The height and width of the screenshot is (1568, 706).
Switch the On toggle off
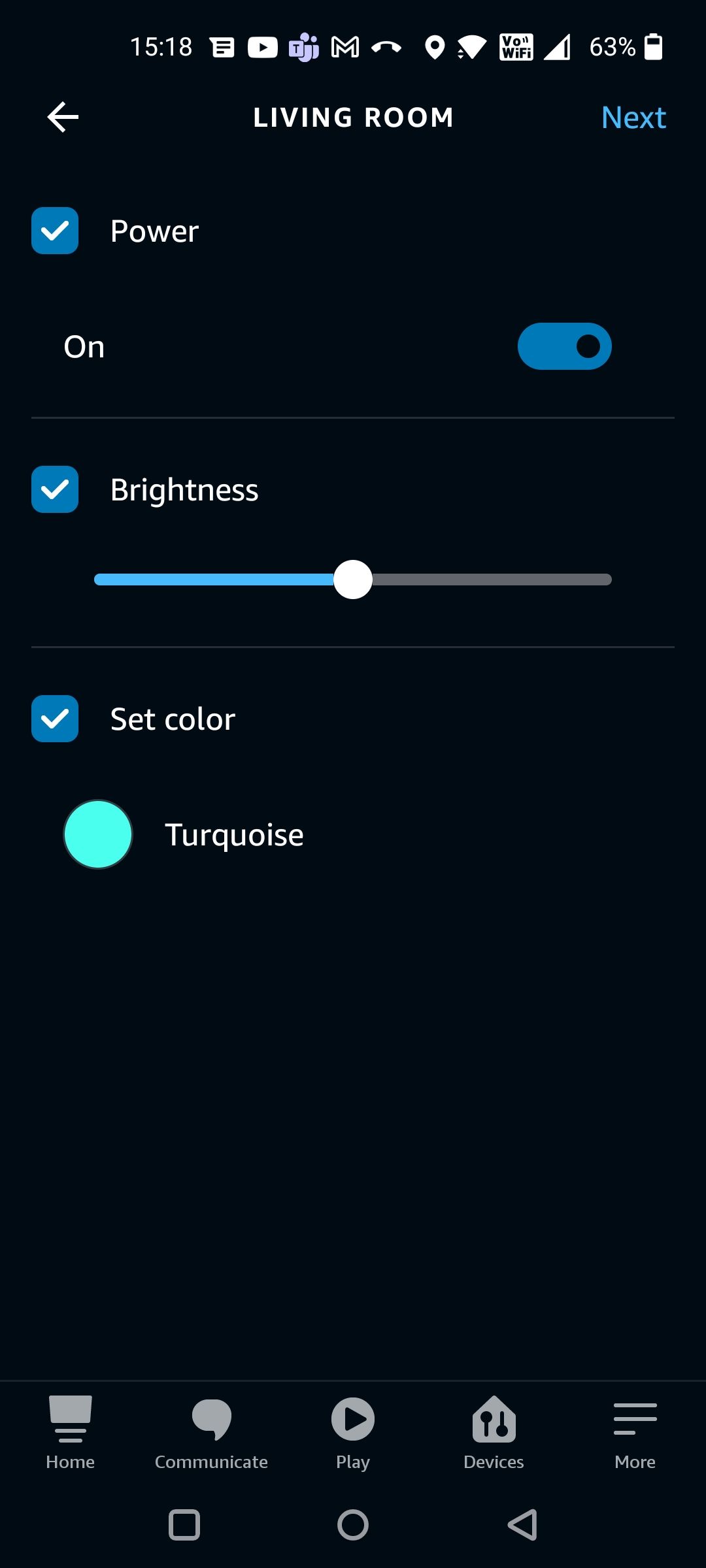(564, 346)
